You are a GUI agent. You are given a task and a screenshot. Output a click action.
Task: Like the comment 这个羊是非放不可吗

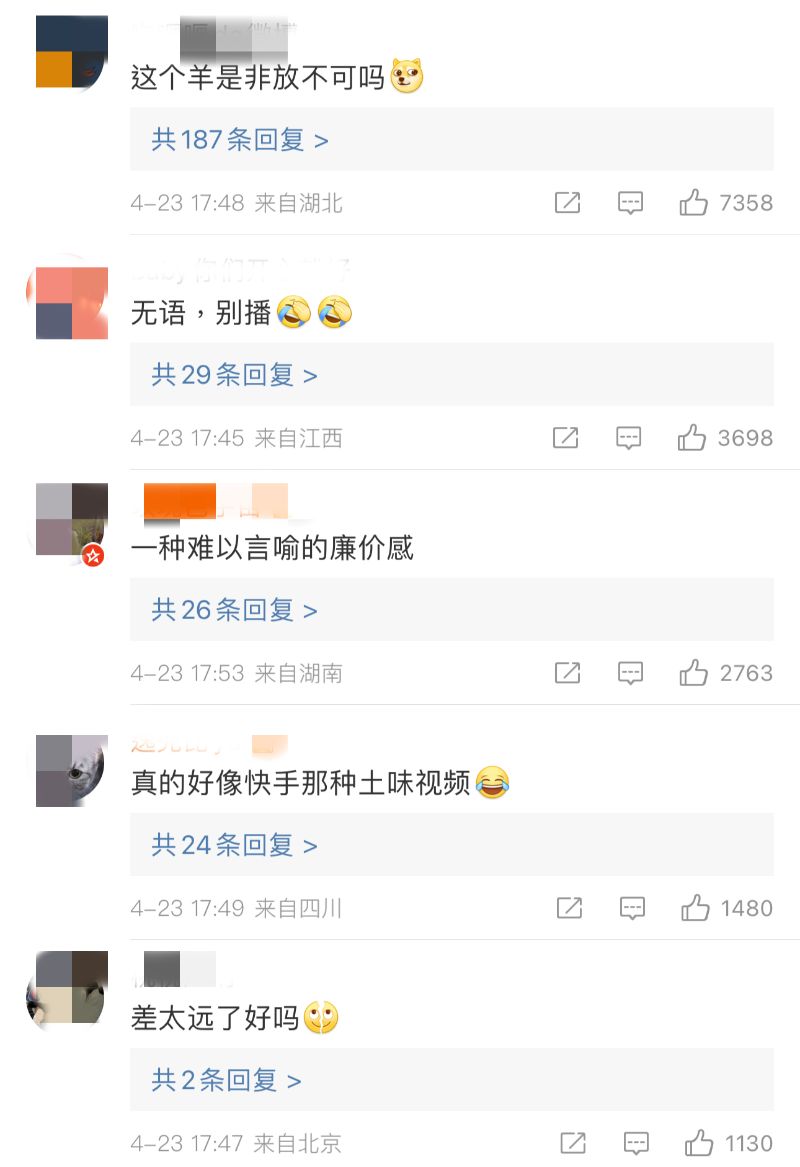tap(694, 203)
